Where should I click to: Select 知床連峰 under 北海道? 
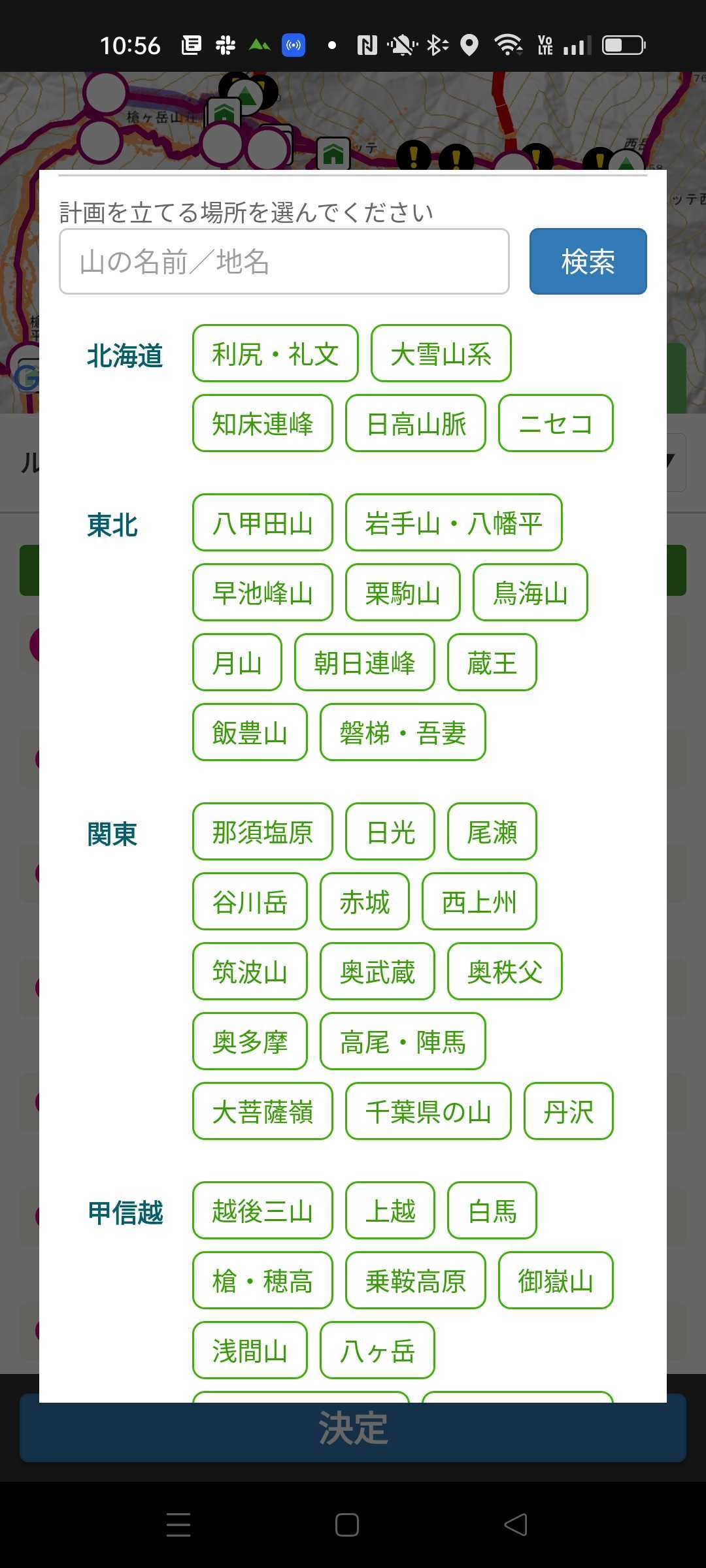click(262, 423)
